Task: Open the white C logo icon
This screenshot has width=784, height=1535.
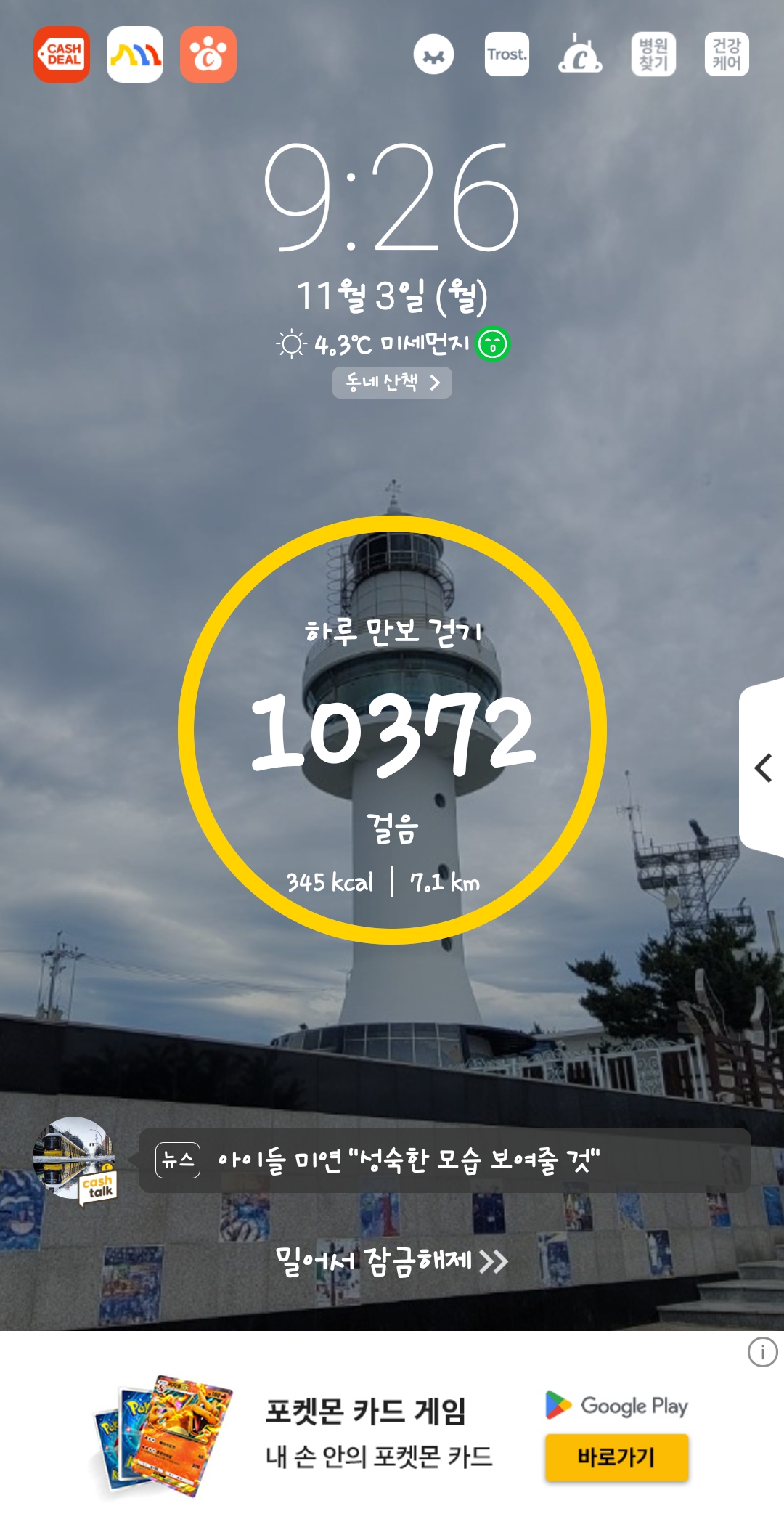Action: (x=580, y=54)
